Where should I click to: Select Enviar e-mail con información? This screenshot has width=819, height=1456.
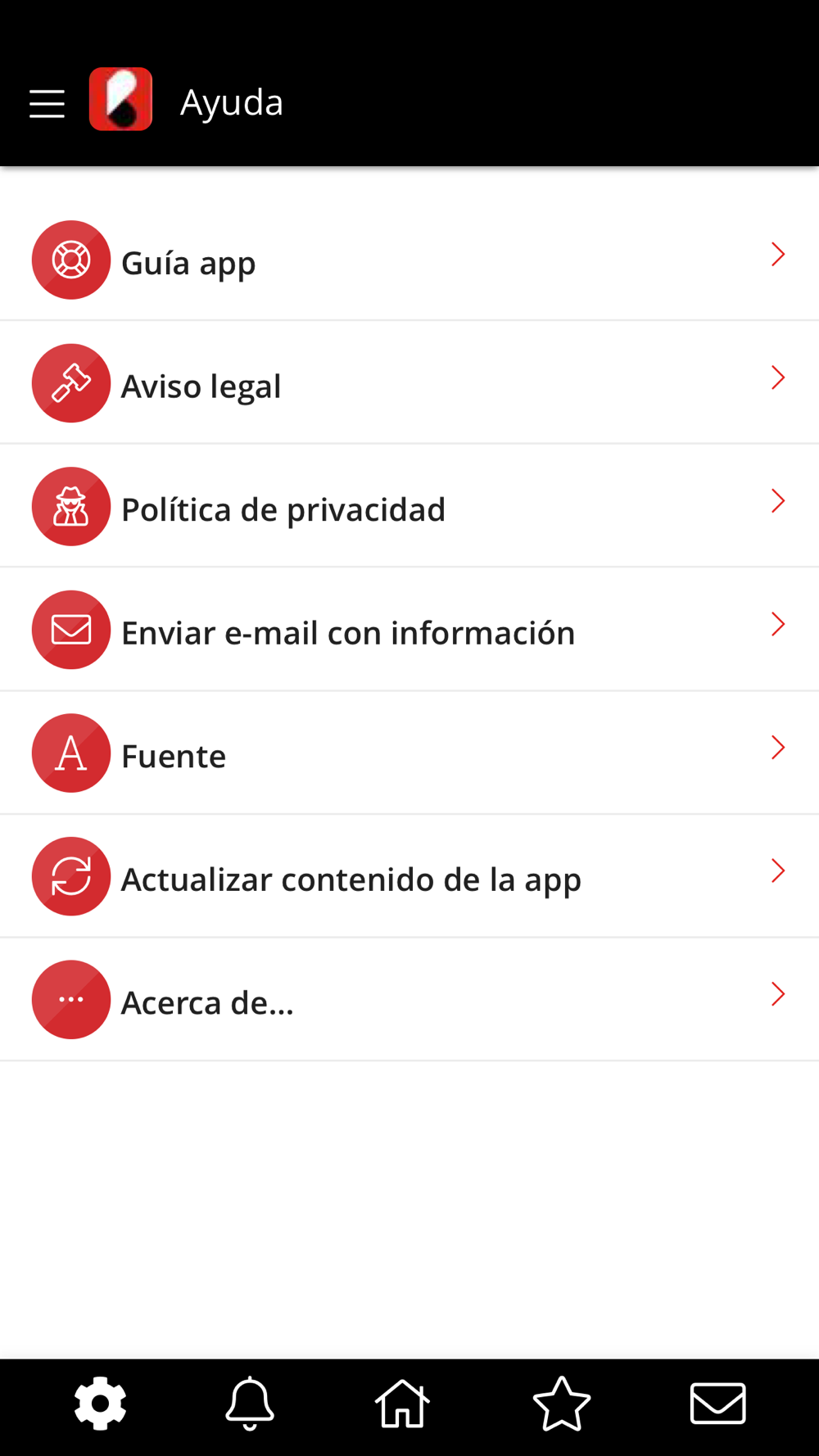pyautogui.click(x=409, y=630)
